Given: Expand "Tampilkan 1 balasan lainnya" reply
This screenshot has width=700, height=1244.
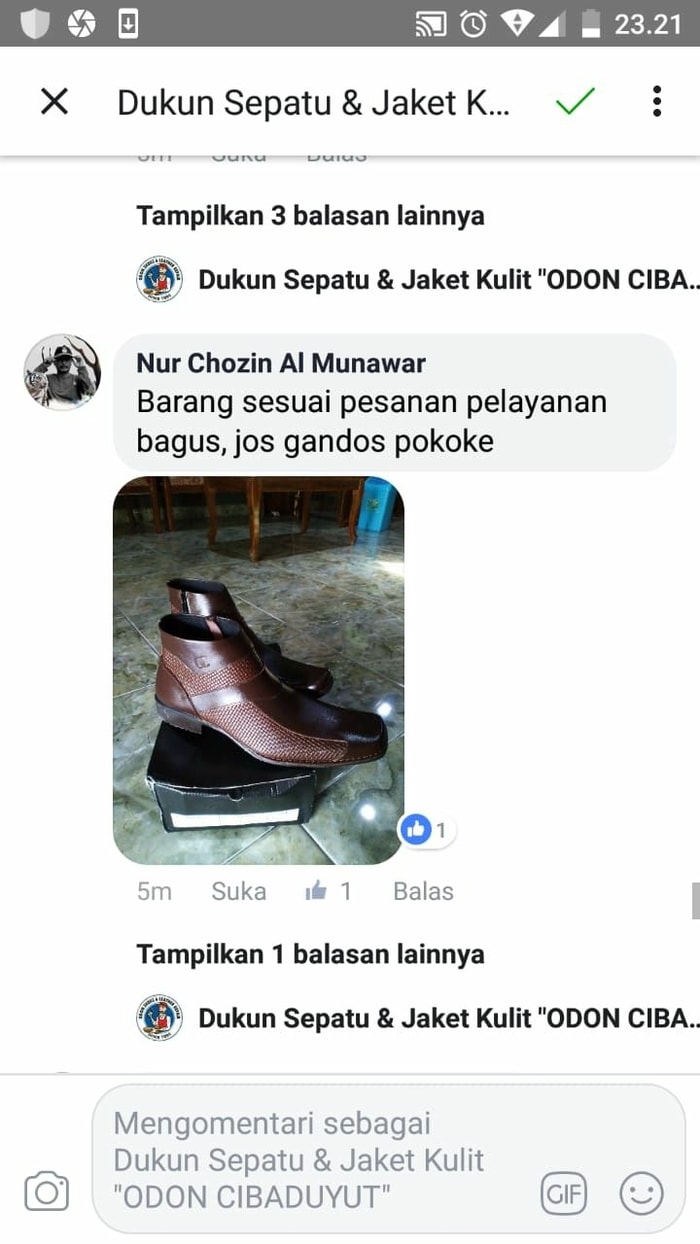Looking at the screenshot, I should 310,954.
